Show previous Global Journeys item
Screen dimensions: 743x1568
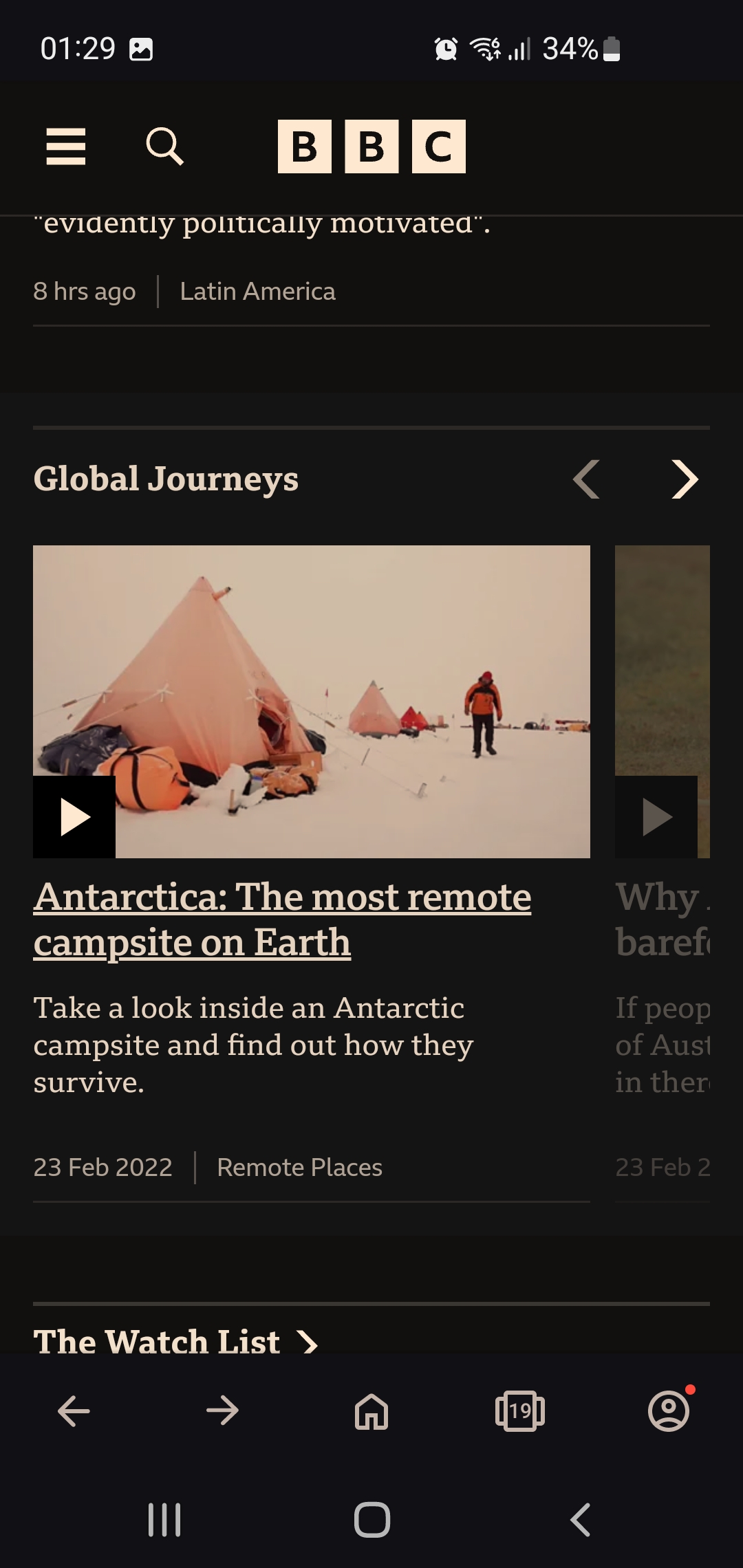point(586,479)
